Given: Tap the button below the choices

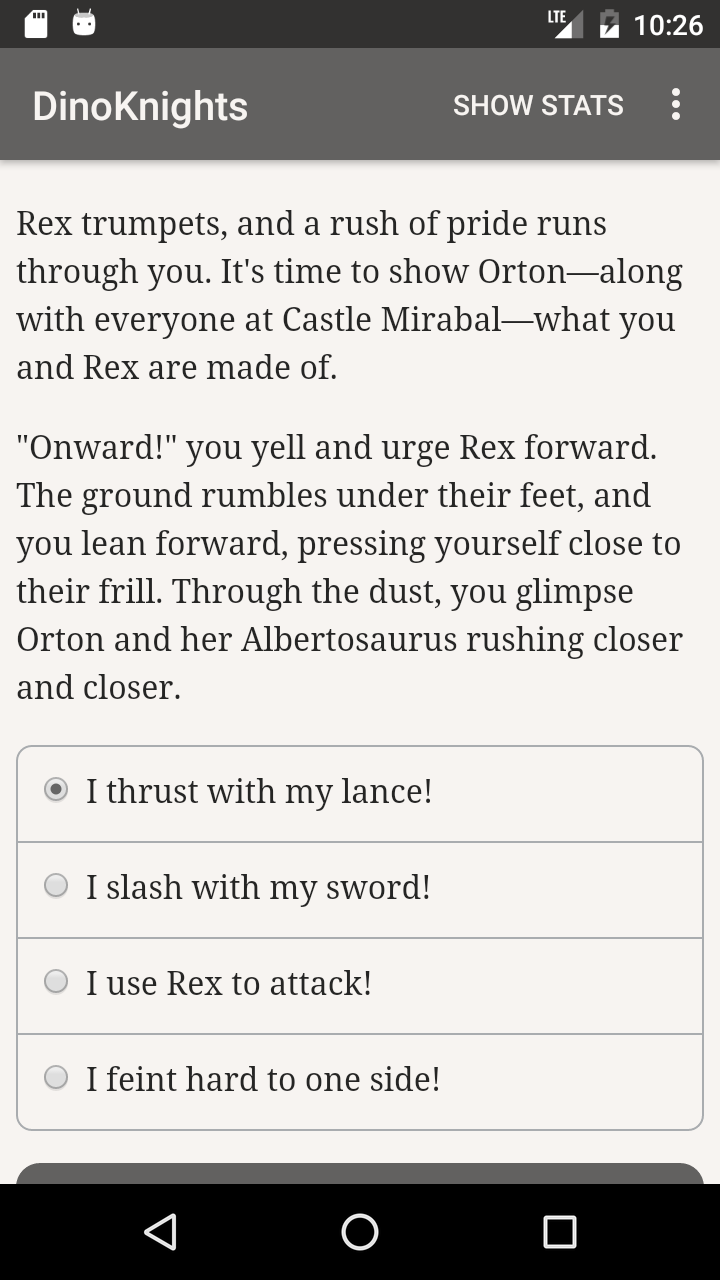Looking at the screenshot, I should 360,1174.
